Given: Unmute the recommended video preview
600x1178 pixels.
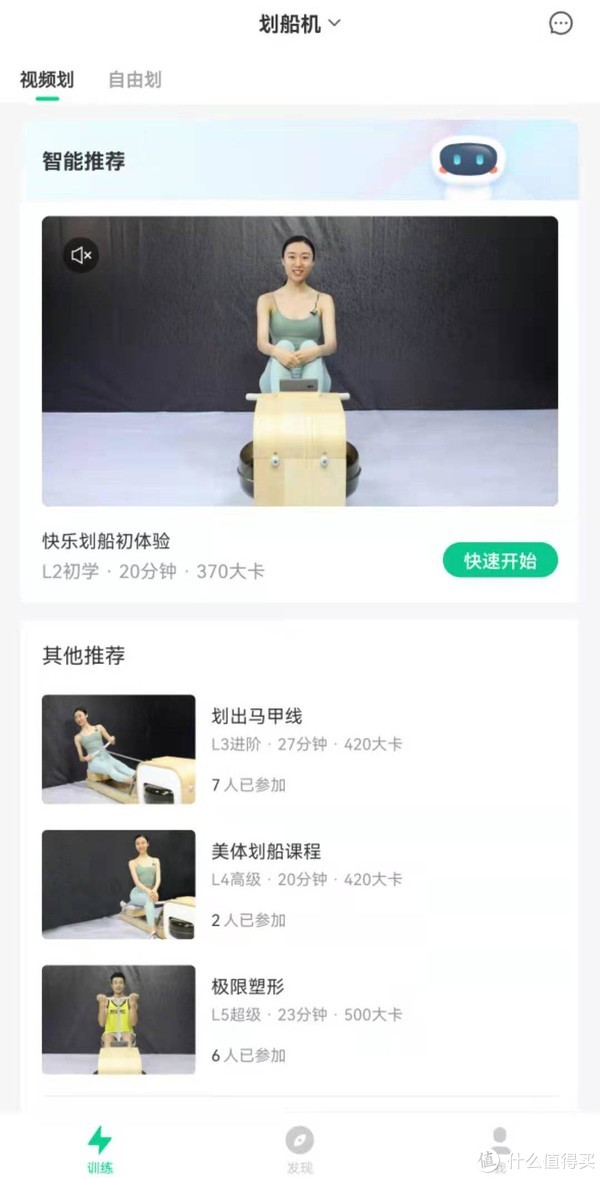Looking at the screenshot, I should (x=81, y=256).
